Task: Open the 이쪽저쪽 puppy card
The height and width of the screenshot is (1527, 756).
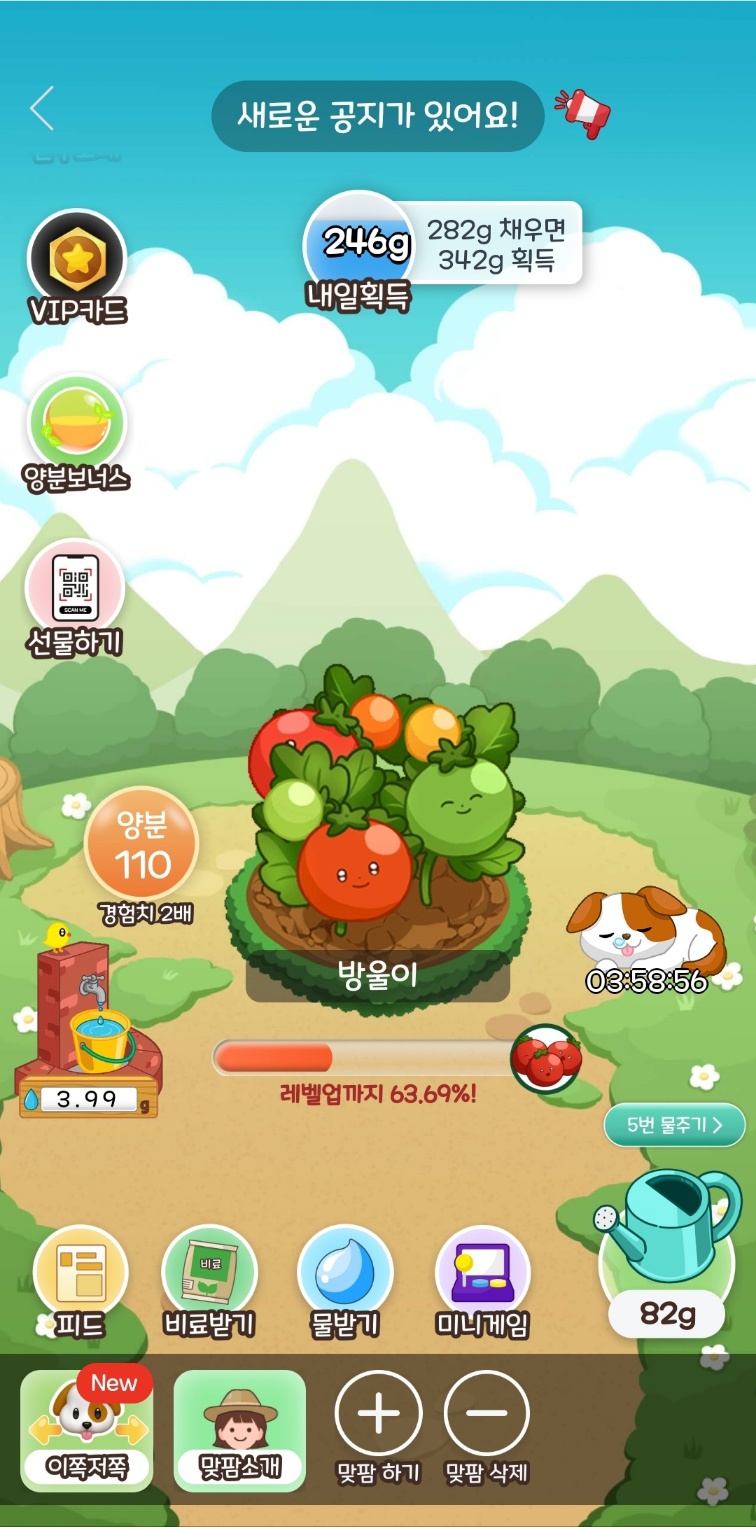Action: click(87, 1430)
